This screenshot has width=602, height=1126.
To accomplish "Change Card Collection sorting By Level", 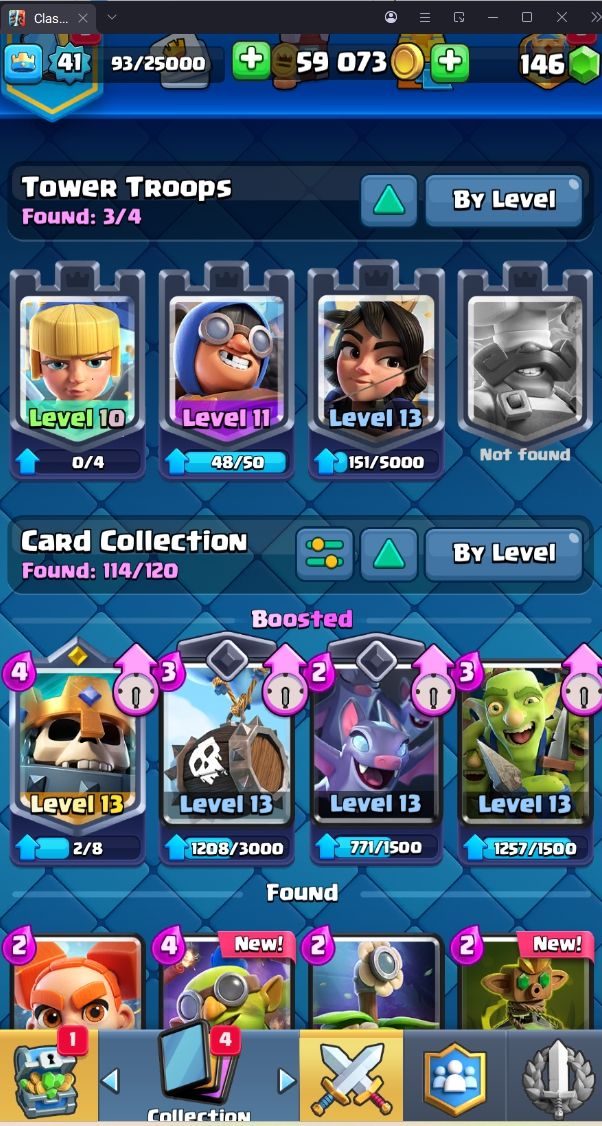I will click(x=504, y=553).
